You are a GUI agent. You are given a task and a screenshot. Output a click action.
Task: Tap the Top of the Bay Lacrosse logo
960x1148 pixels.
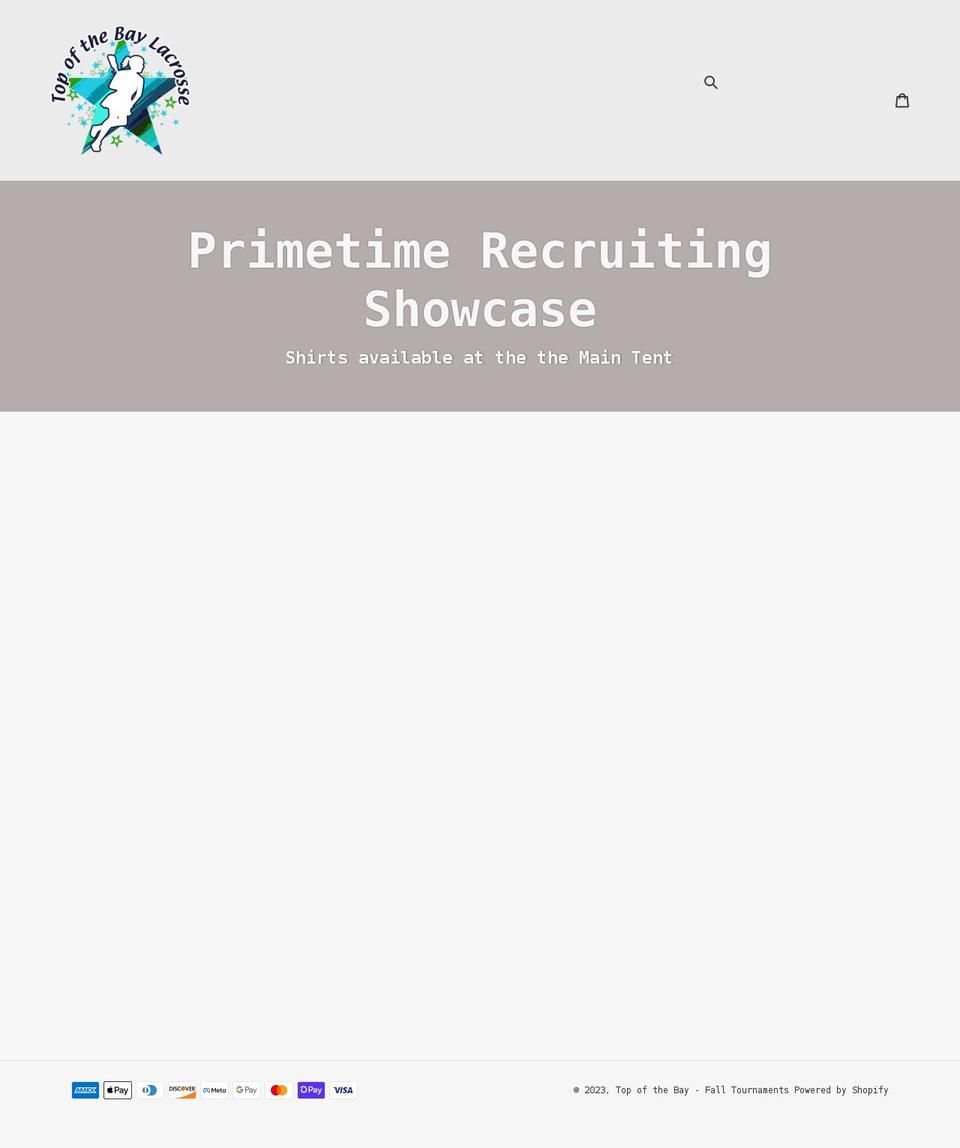(x=121, y=90)
